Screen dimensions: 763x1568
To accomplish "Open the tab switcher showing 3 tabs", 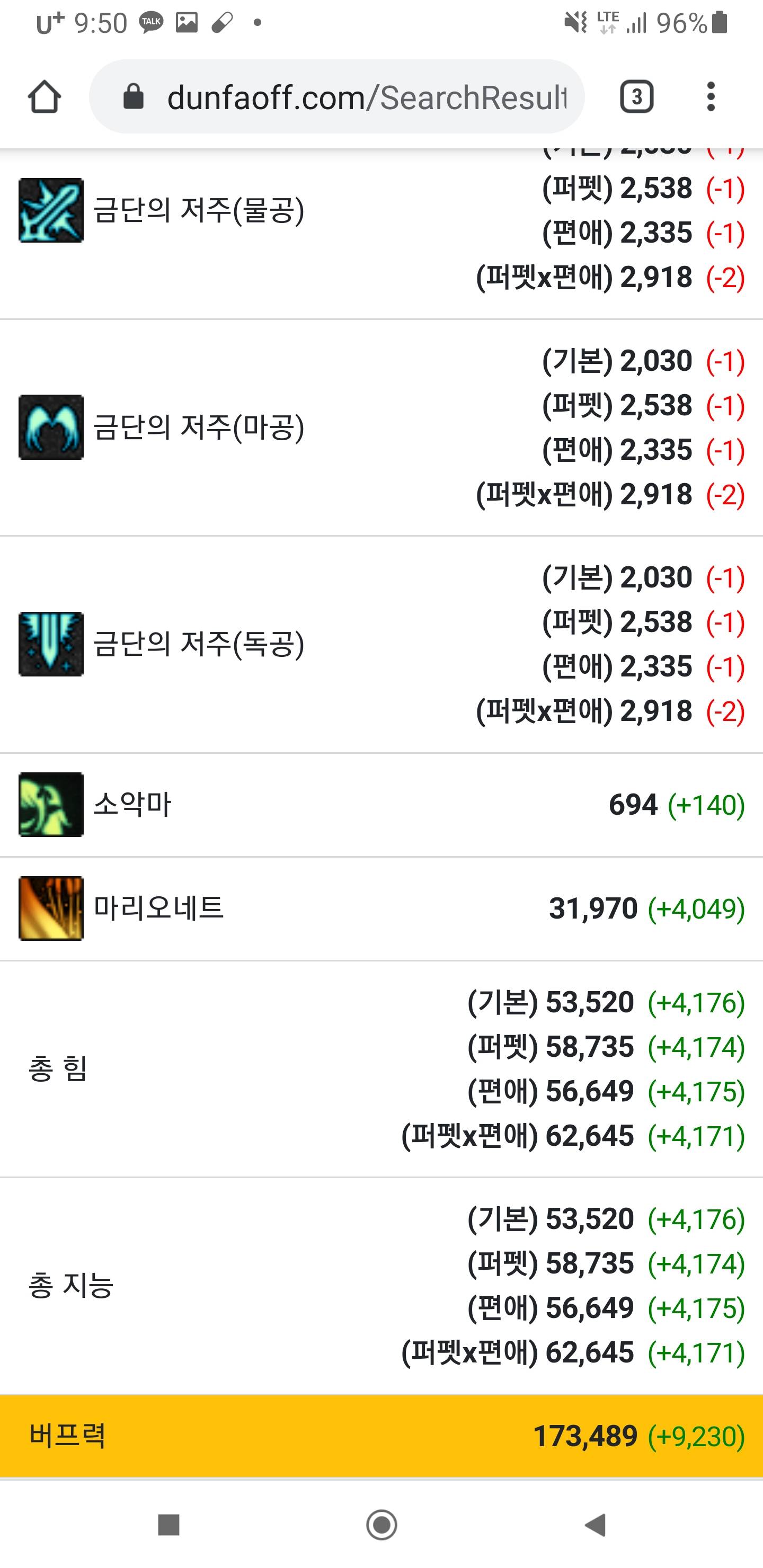I will tap(636, 97).
